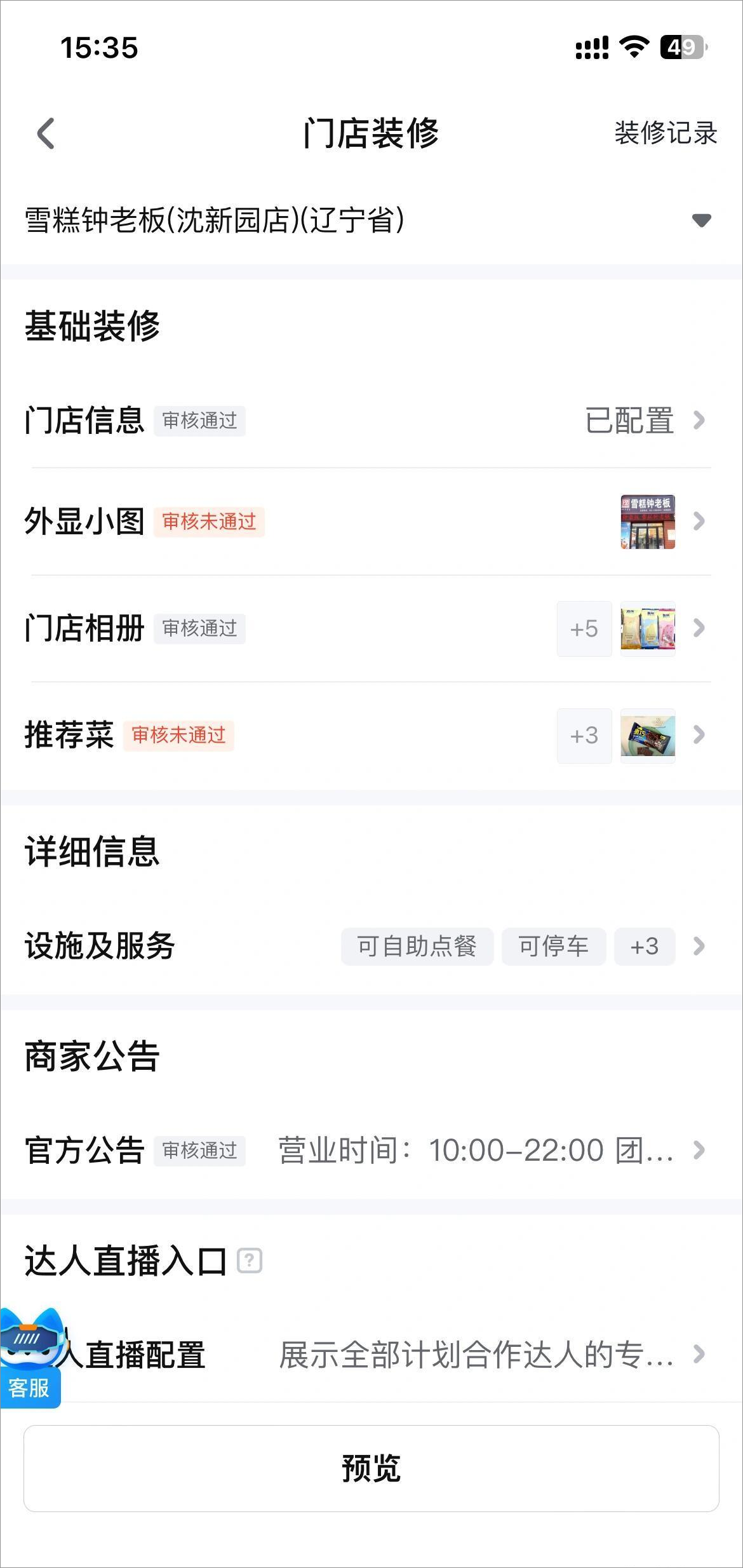Show help for 达人直播入口
Viewport: 743px width, 1568px height.
[250, 1260]
